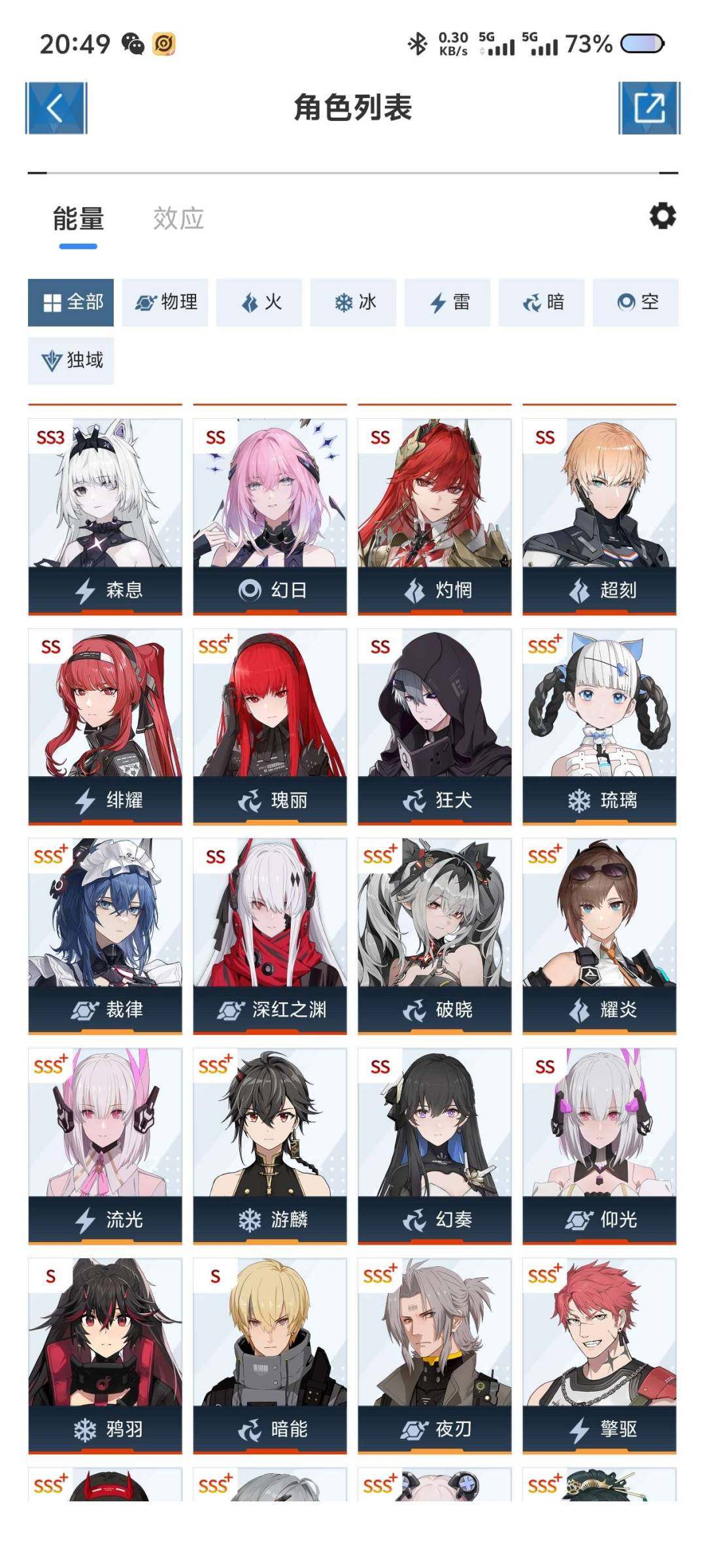Go back using the left arrow

tap(56, 108)
